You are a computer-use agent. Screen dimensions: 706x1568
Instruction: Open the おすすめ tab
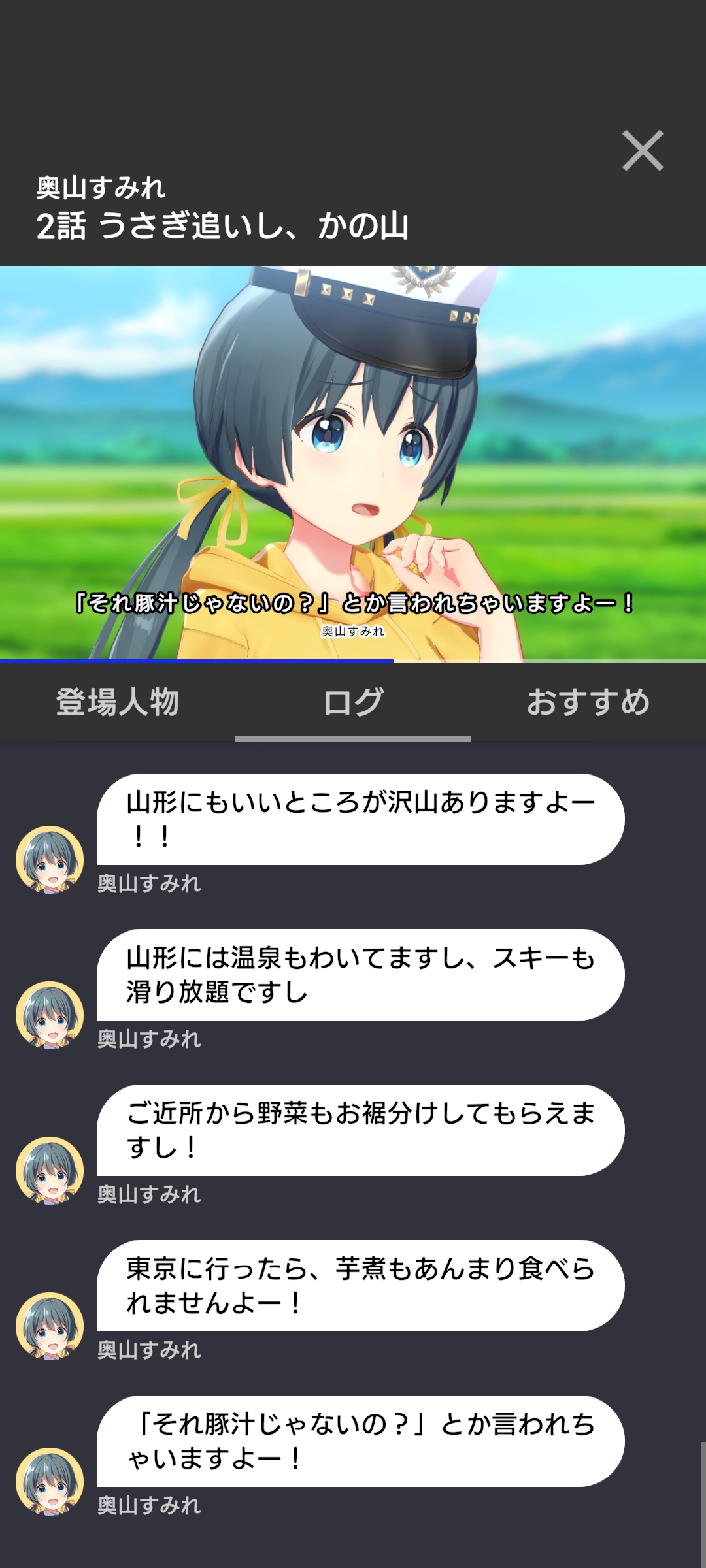click(588, 703)
